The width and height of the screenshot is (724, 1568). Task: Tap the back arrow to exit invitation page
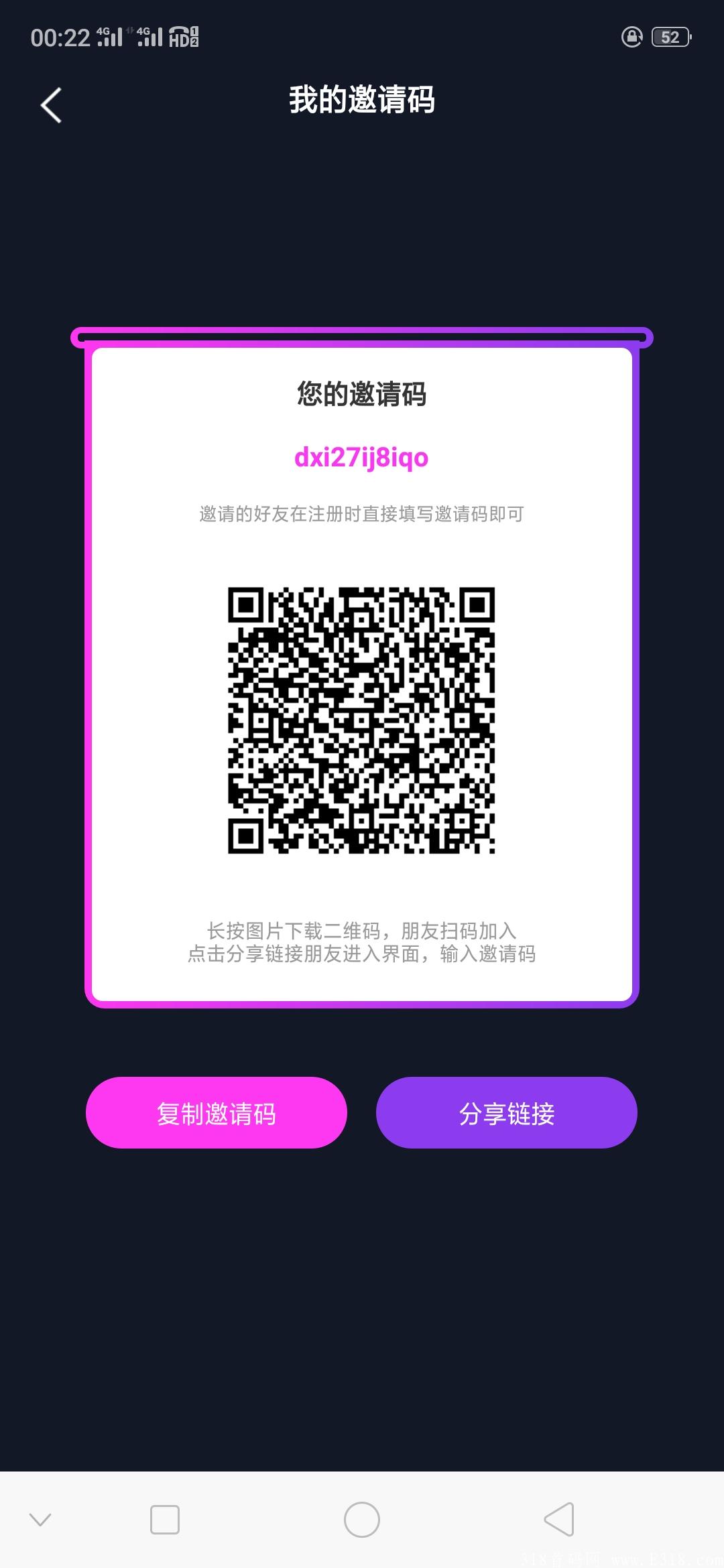point(50,105)
